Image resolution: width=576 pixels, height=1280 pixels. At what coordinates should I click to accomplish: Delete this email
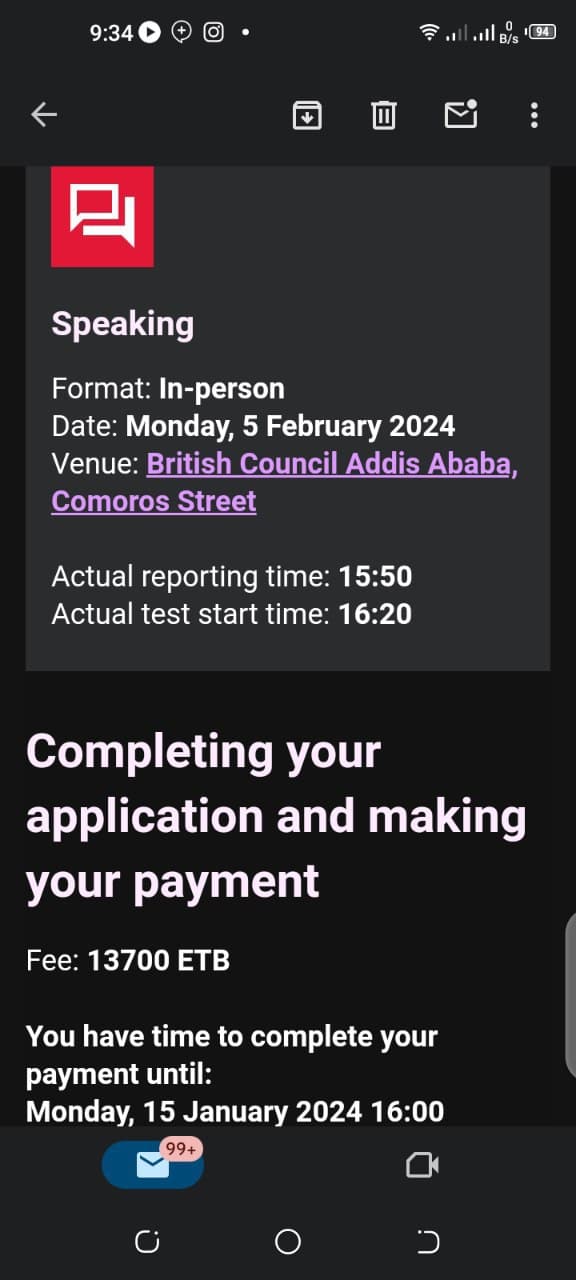pos(383,115)
